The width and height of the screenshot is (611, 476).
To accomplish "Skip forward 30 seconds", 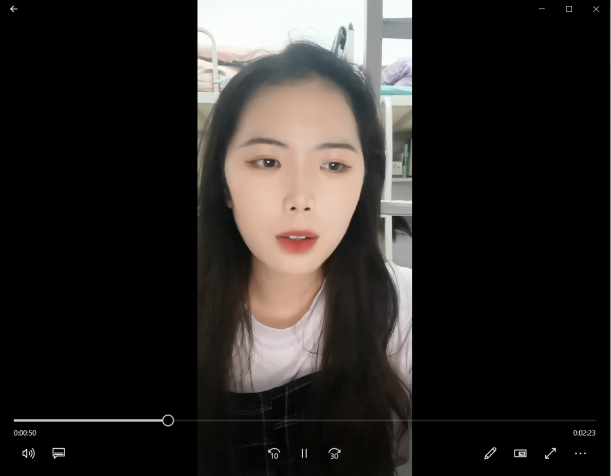I will point(335,453).
